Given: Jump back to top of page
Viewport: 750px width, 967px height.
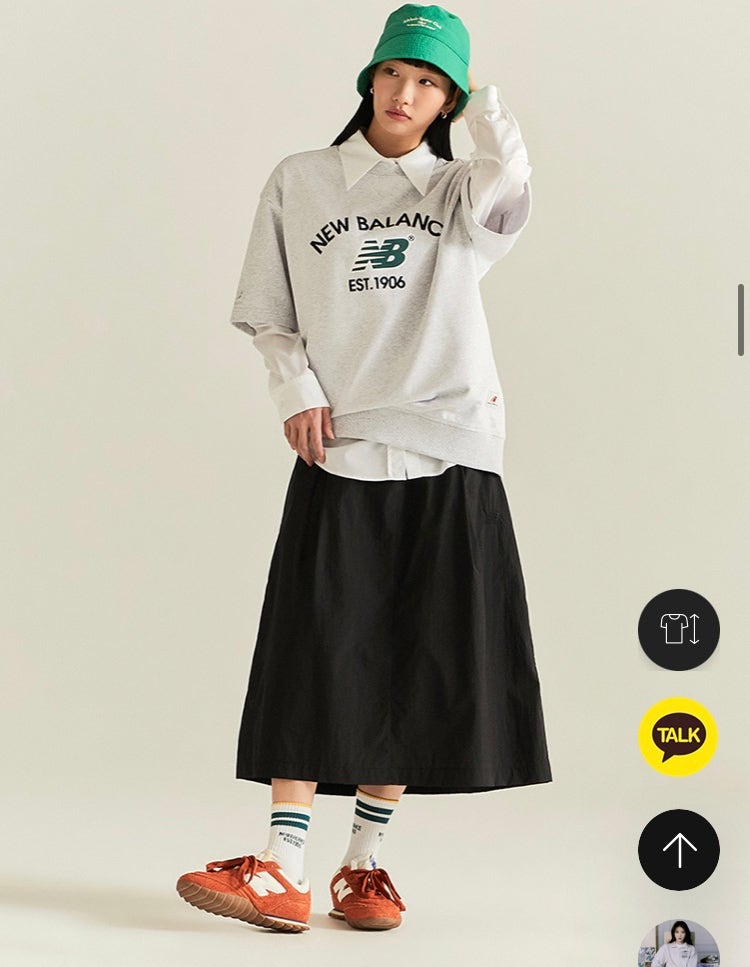Looking at the screenshot, I should (679, 849).
